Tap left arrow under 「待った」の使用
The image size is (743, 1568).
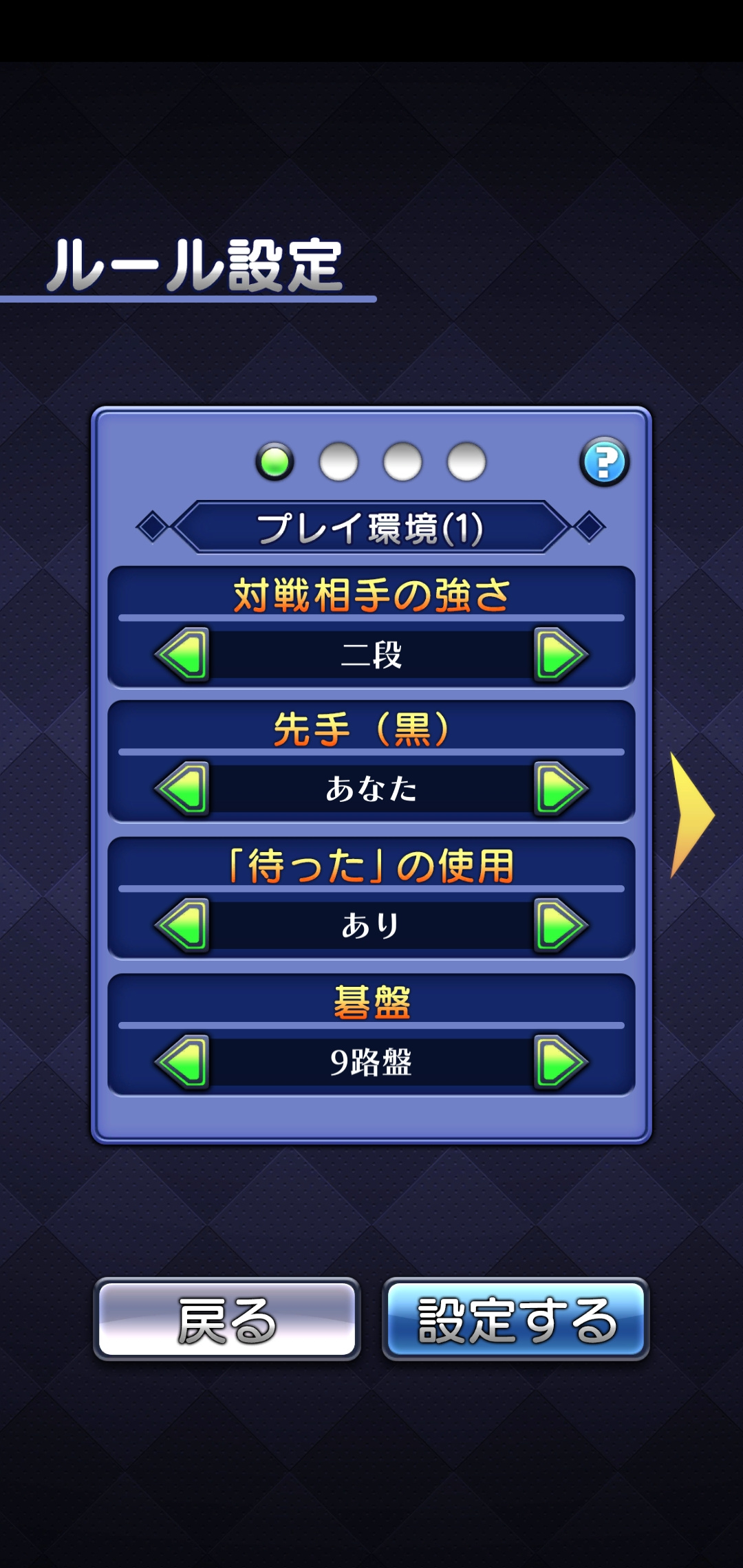pos(182,925)
